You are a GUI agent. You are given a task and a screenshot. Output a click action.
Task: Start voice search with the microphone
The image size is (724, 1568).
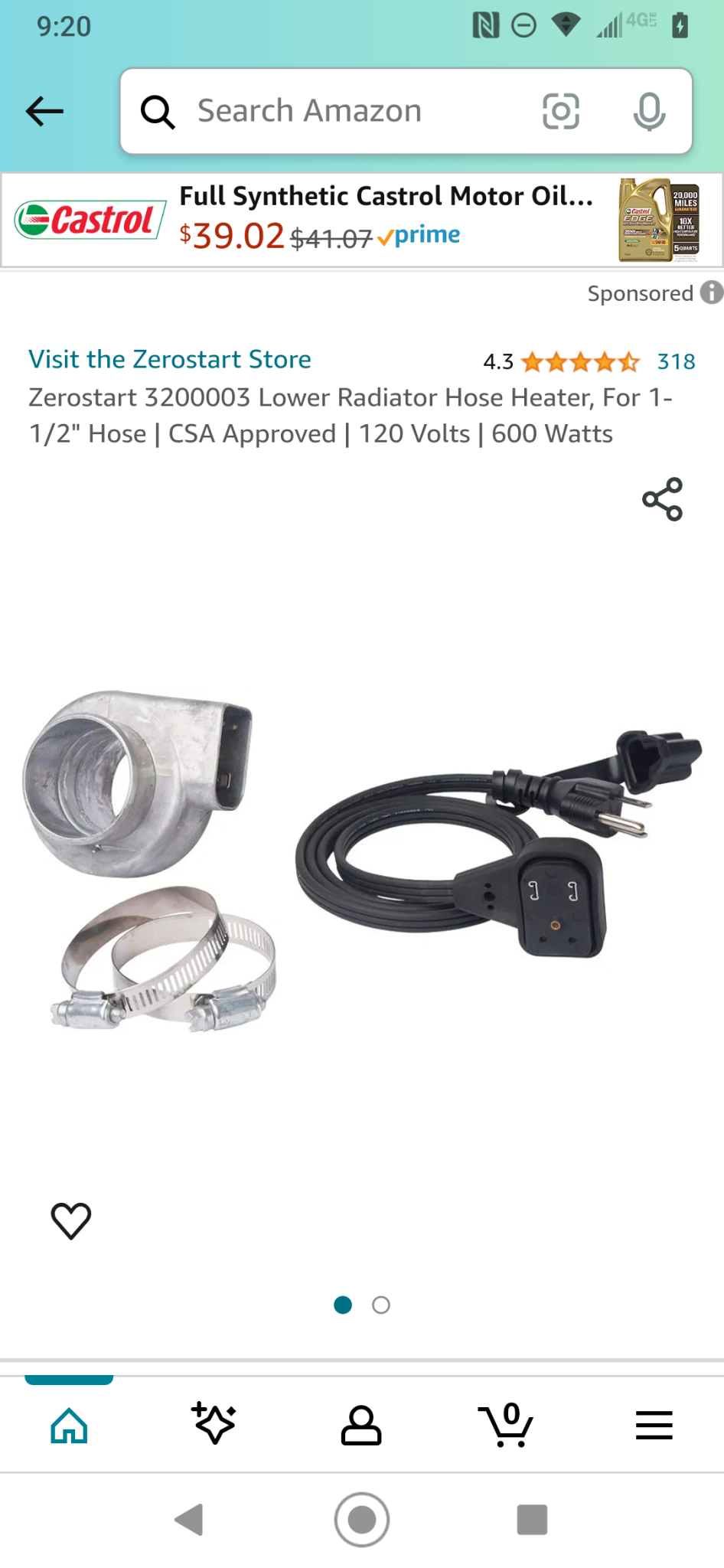click(649, 111)
